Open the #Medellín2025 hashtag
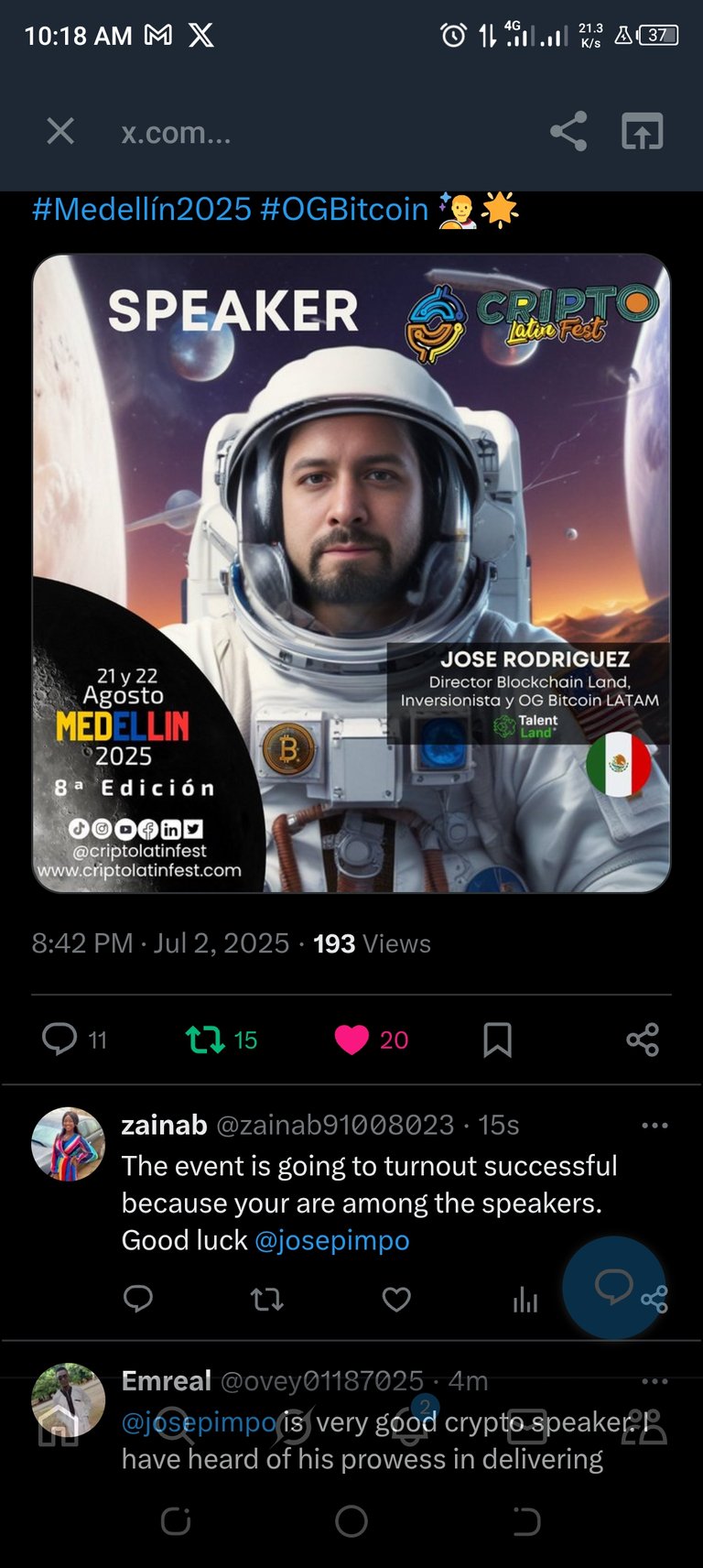Viewport: 703px width, 1568px height. (x=141, y=209)
